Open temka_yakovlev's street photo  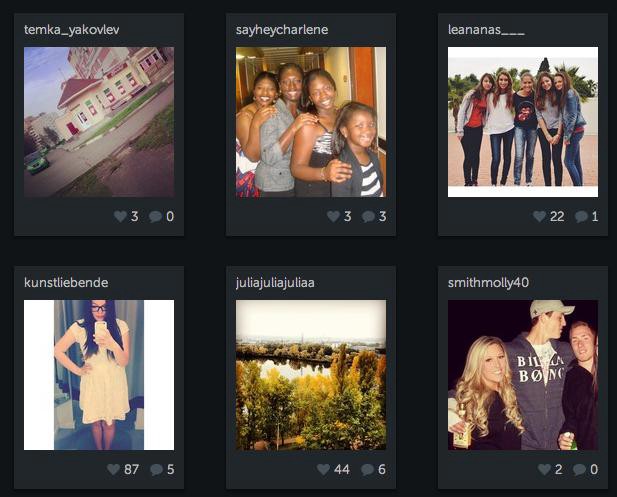[98, 122]
